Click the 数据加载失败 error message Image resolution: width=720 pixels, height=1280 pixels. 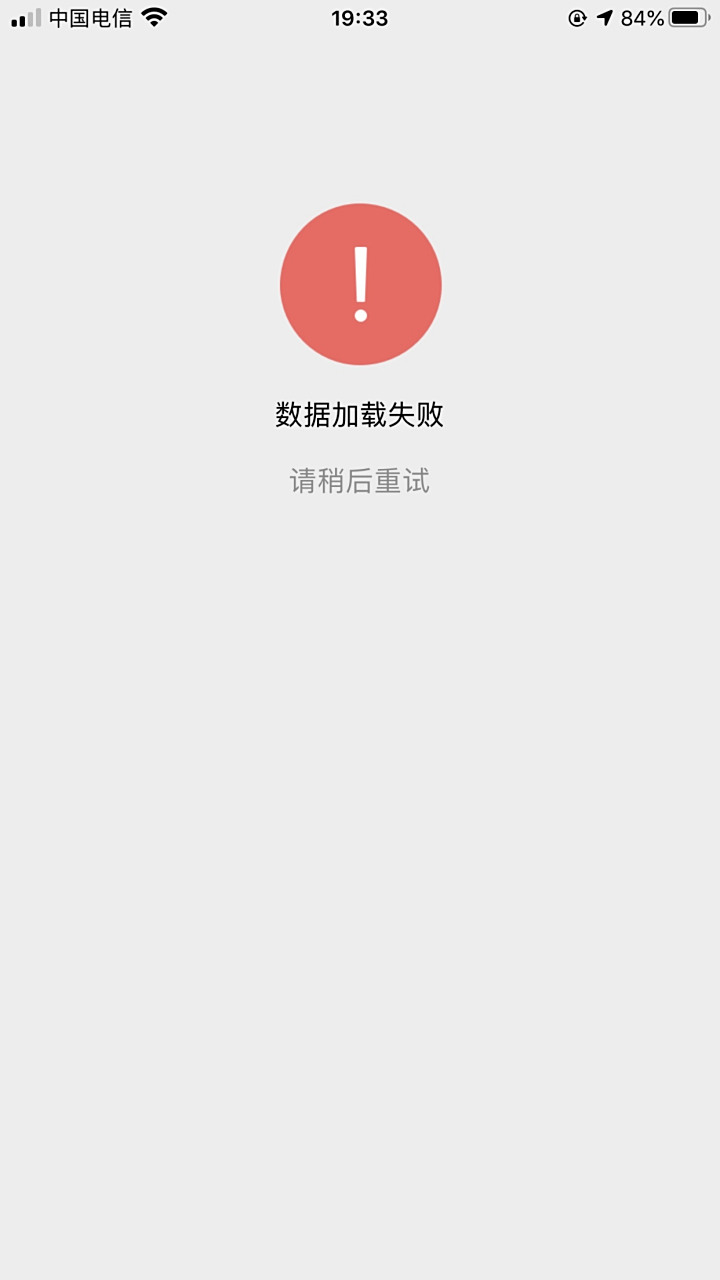click(360, 414)
